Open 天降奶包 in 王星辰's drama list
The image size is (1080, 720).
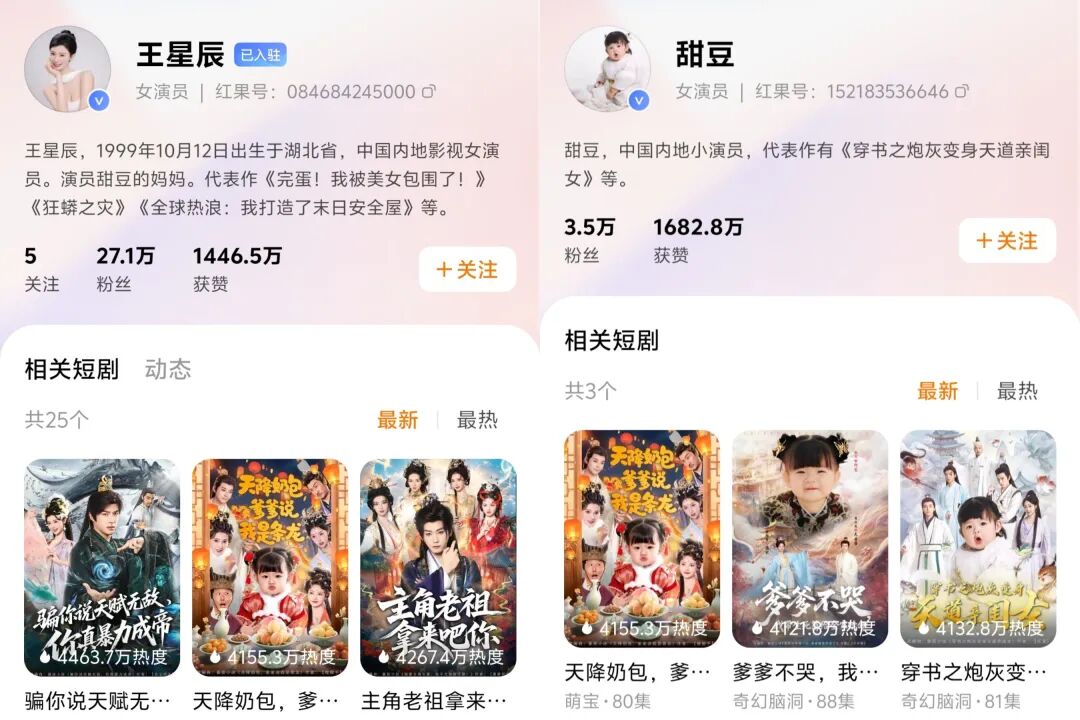click(270, 567)
